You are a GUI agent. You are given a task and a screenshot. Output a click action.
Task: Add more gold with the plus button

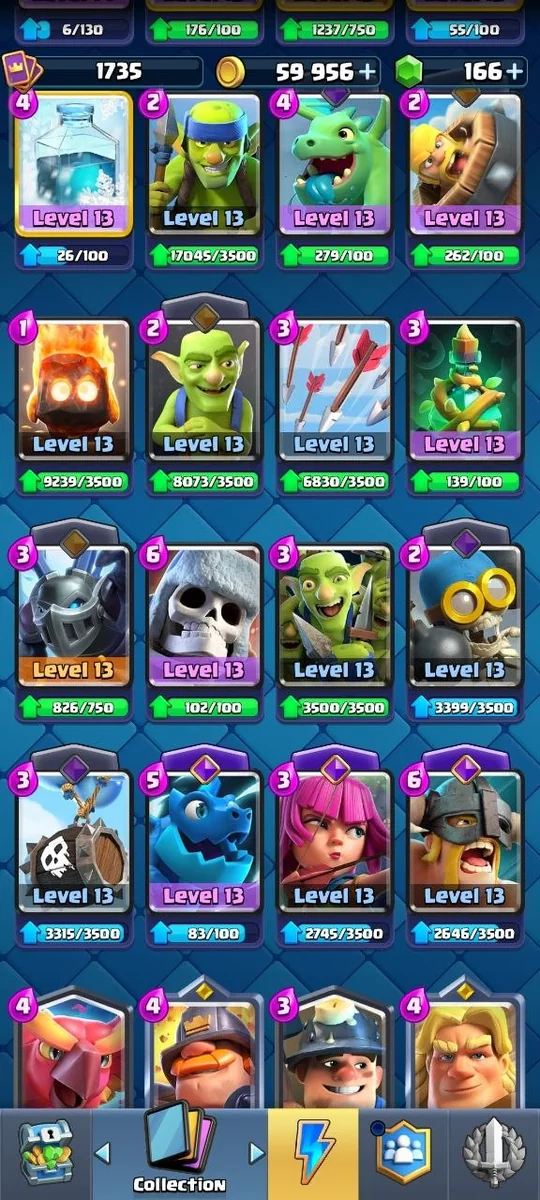[x=369, y=71]
